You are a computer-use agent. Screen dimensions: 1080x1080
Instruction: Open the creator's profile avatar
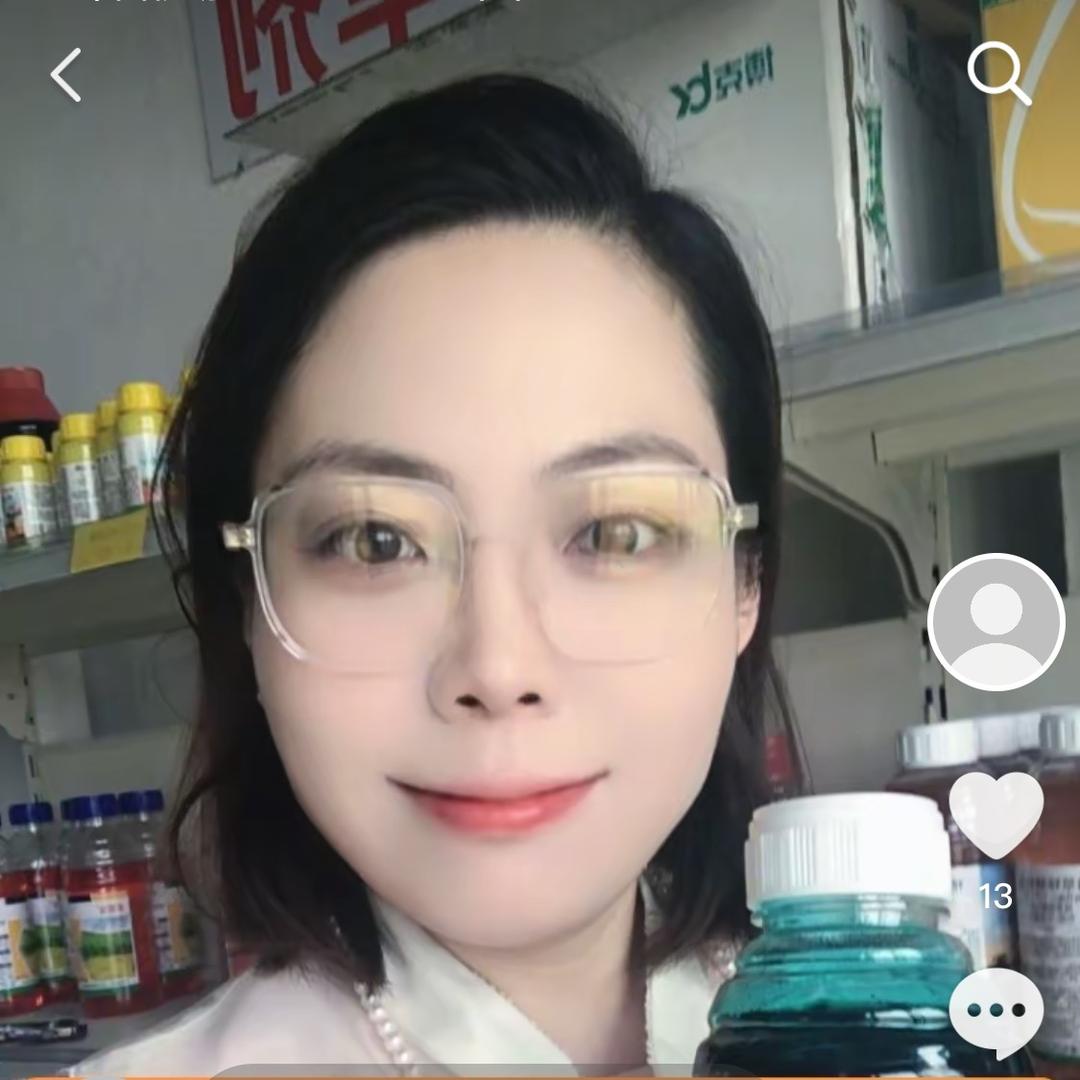coord(996,621)
